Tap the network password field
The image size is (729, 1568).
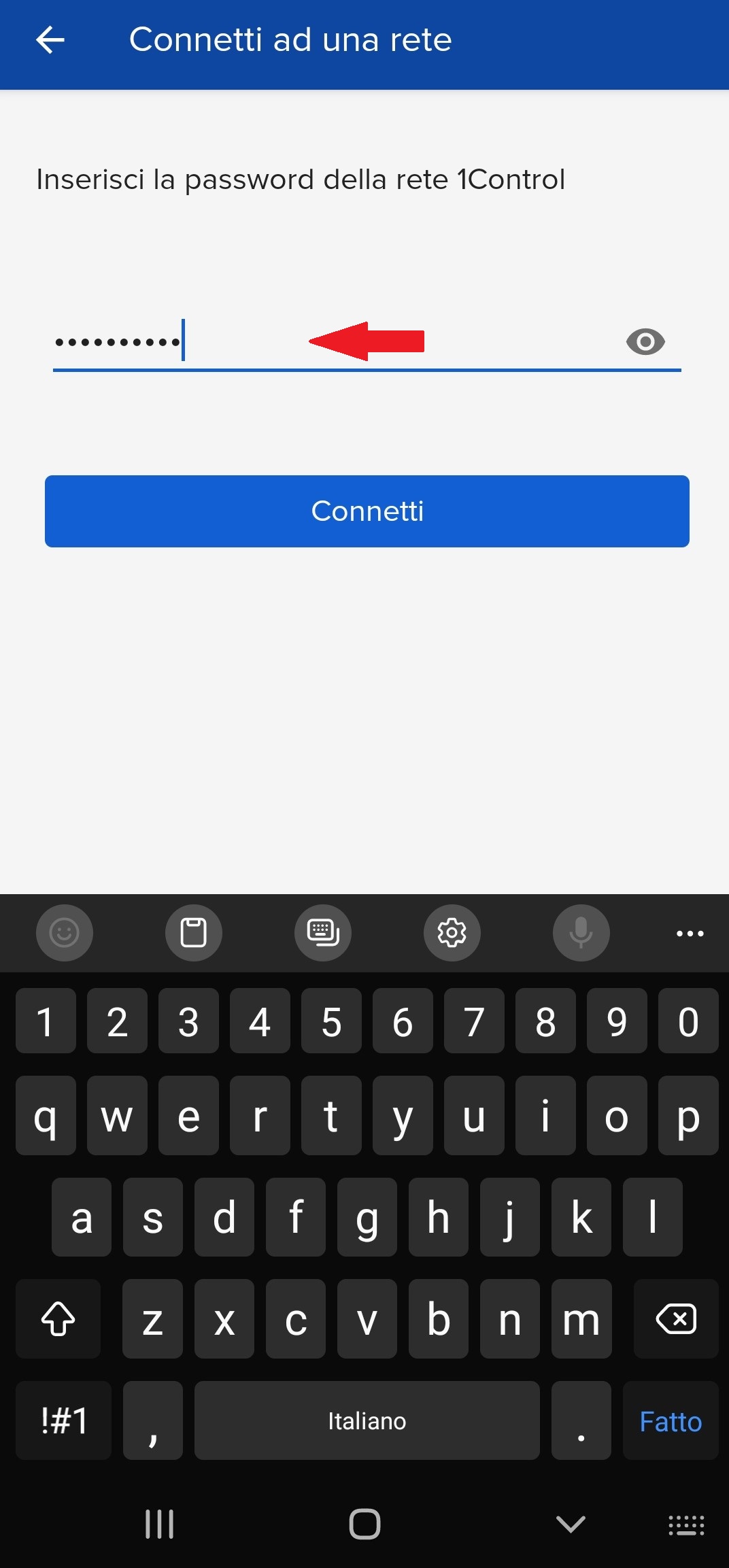pyautogui.click(x=367, y=342)
